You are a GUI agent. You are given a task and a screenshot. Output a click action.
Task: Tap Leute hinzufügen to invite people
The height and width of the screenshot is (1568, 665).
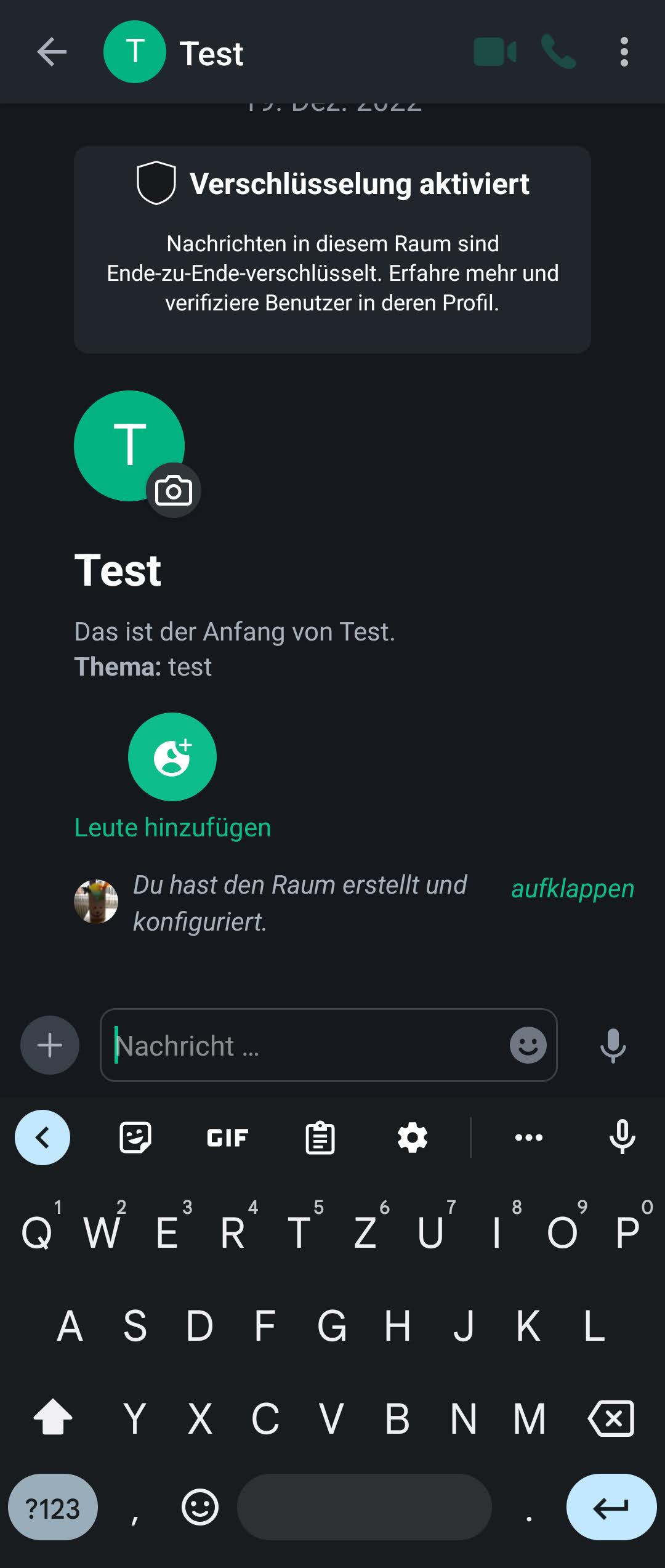click(x=172, y=827)
